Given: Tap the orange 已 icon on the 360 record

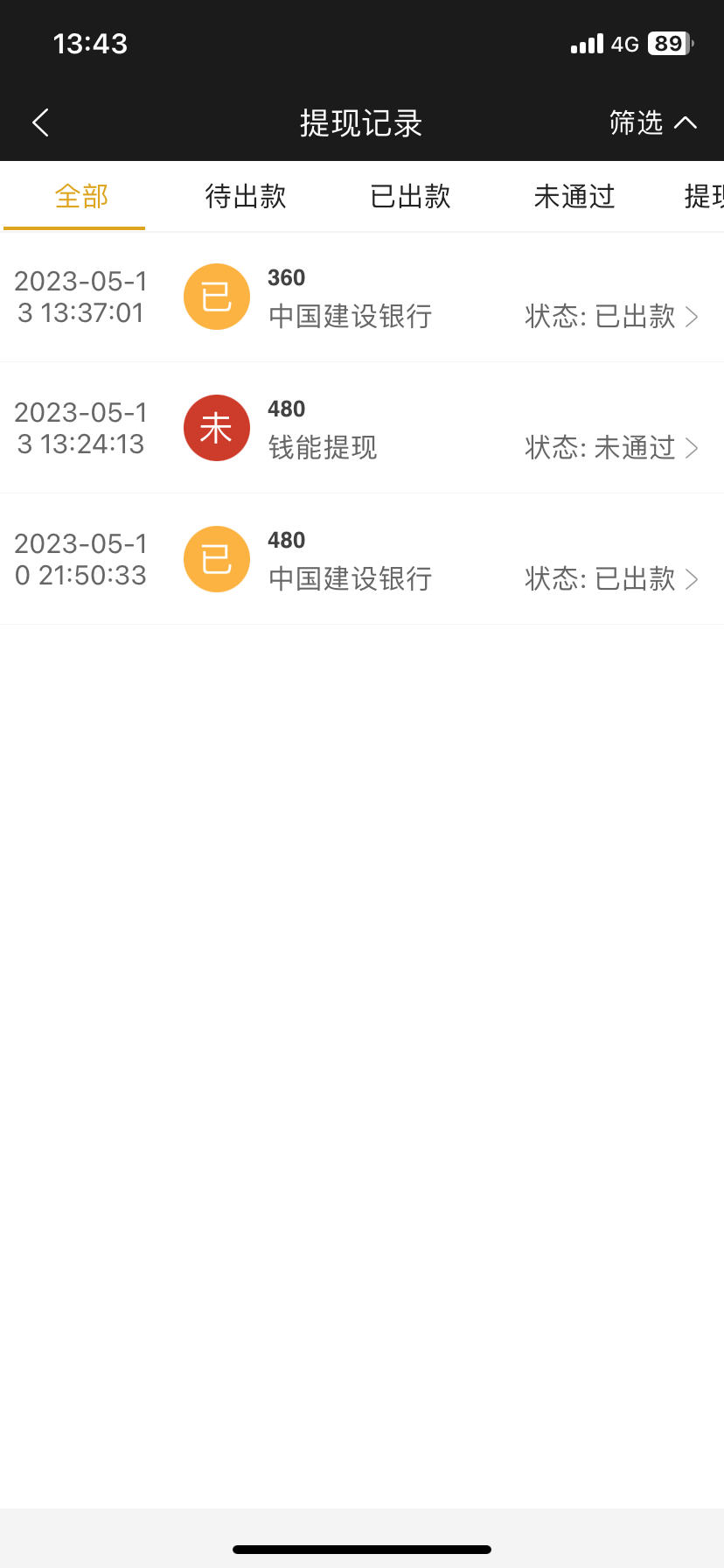Looking at the screenshot, I should (216, 297).
